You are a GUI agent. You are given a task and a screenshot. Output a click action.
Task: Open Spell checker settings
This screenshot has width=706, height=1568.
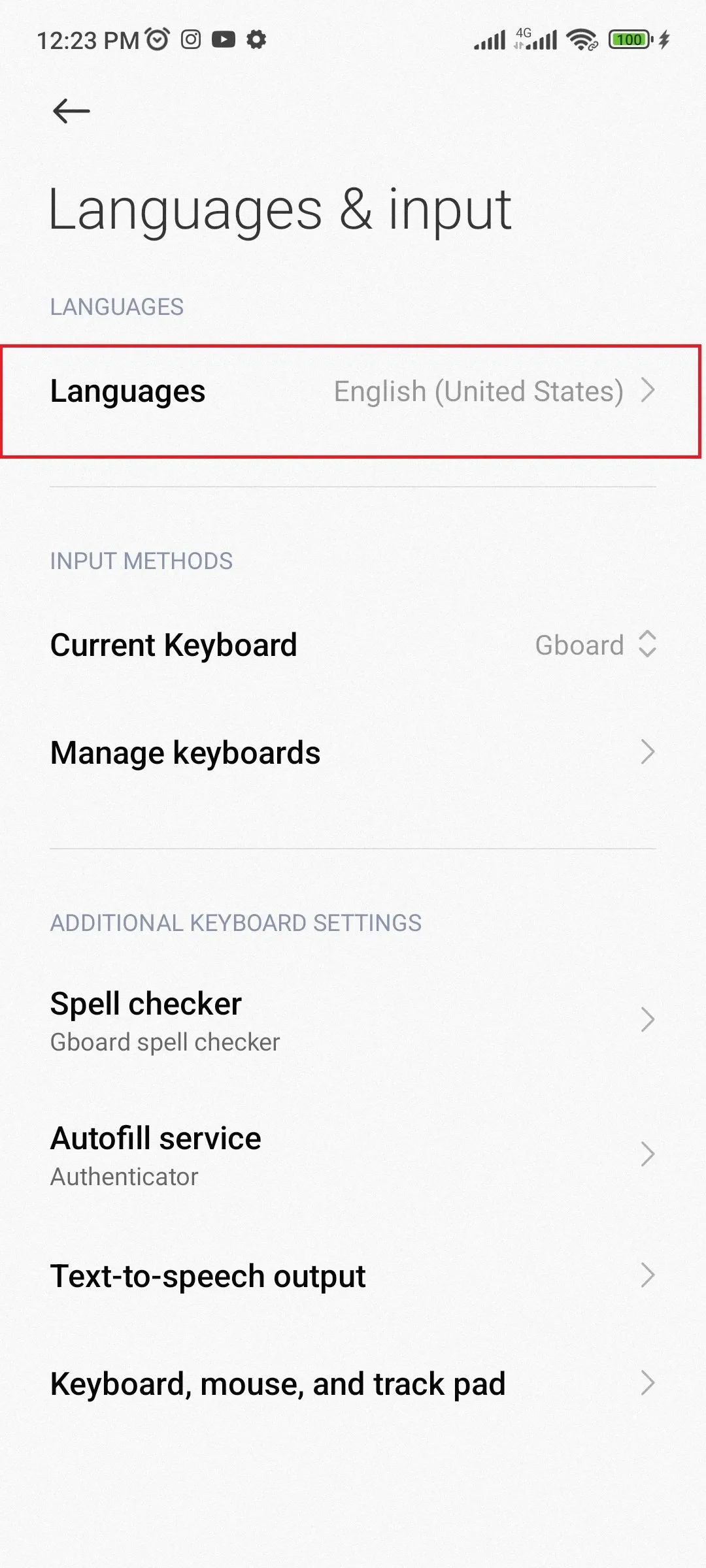point(352,1021)
